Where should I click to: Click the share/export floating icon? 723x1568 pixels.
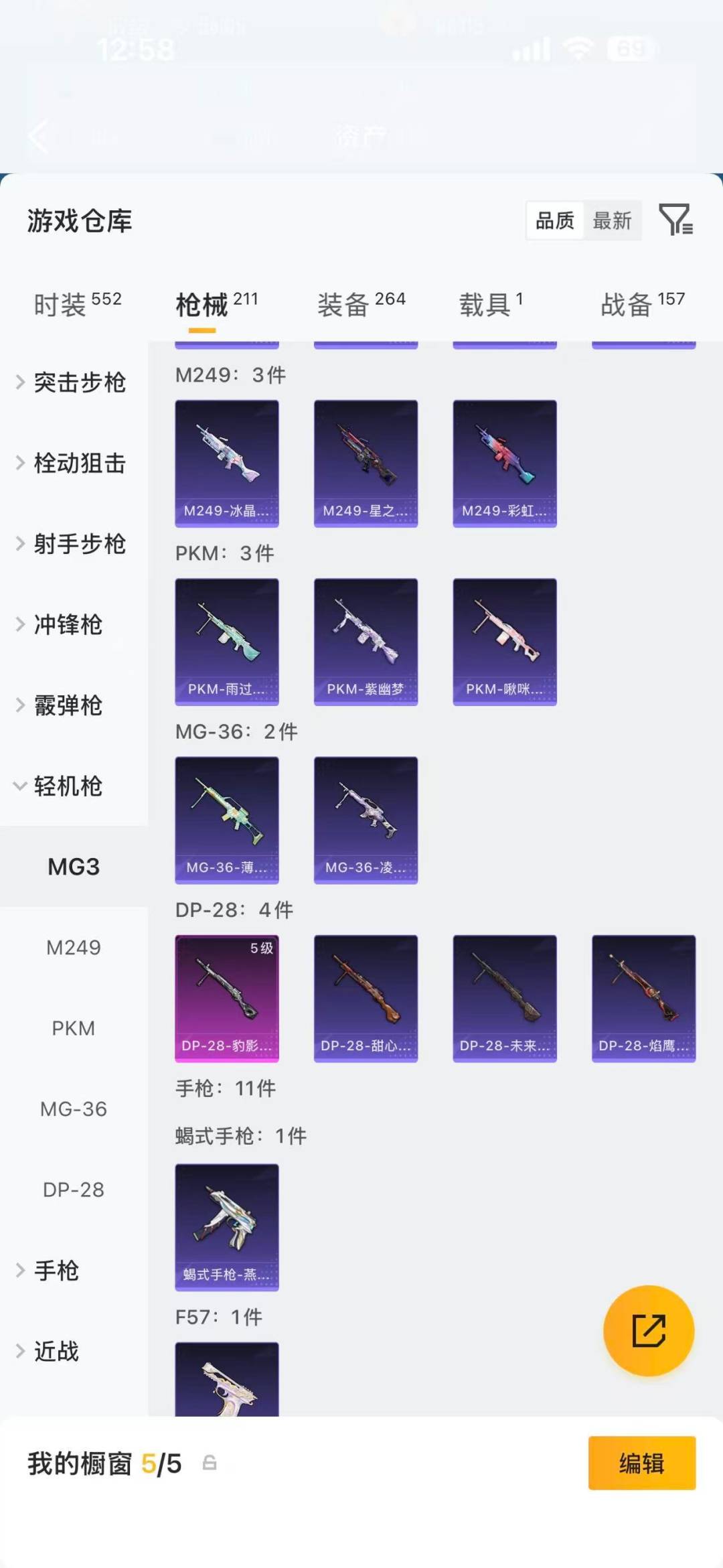point(647,1332)
